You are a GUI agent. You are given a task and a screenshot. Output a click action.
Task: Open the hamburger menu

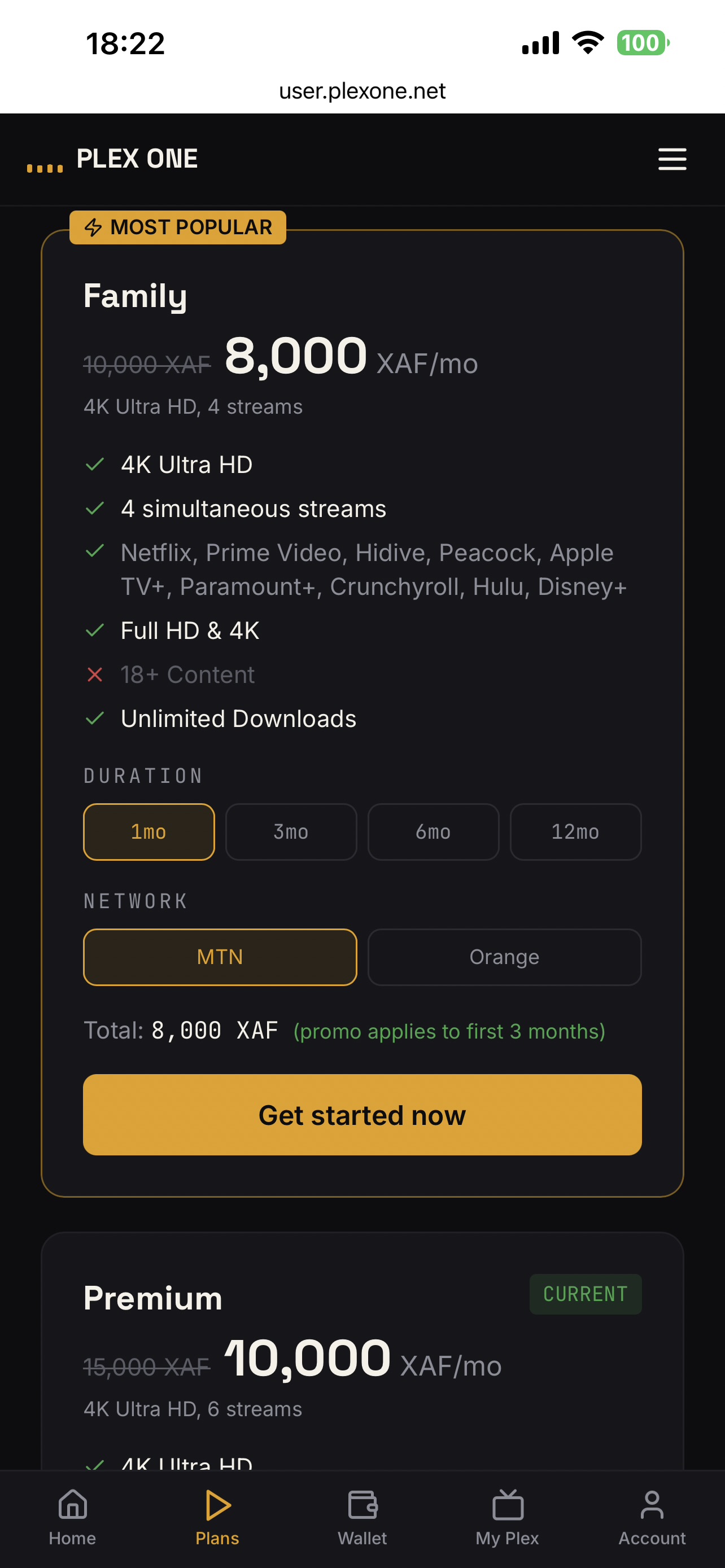[x=672, y=159]
